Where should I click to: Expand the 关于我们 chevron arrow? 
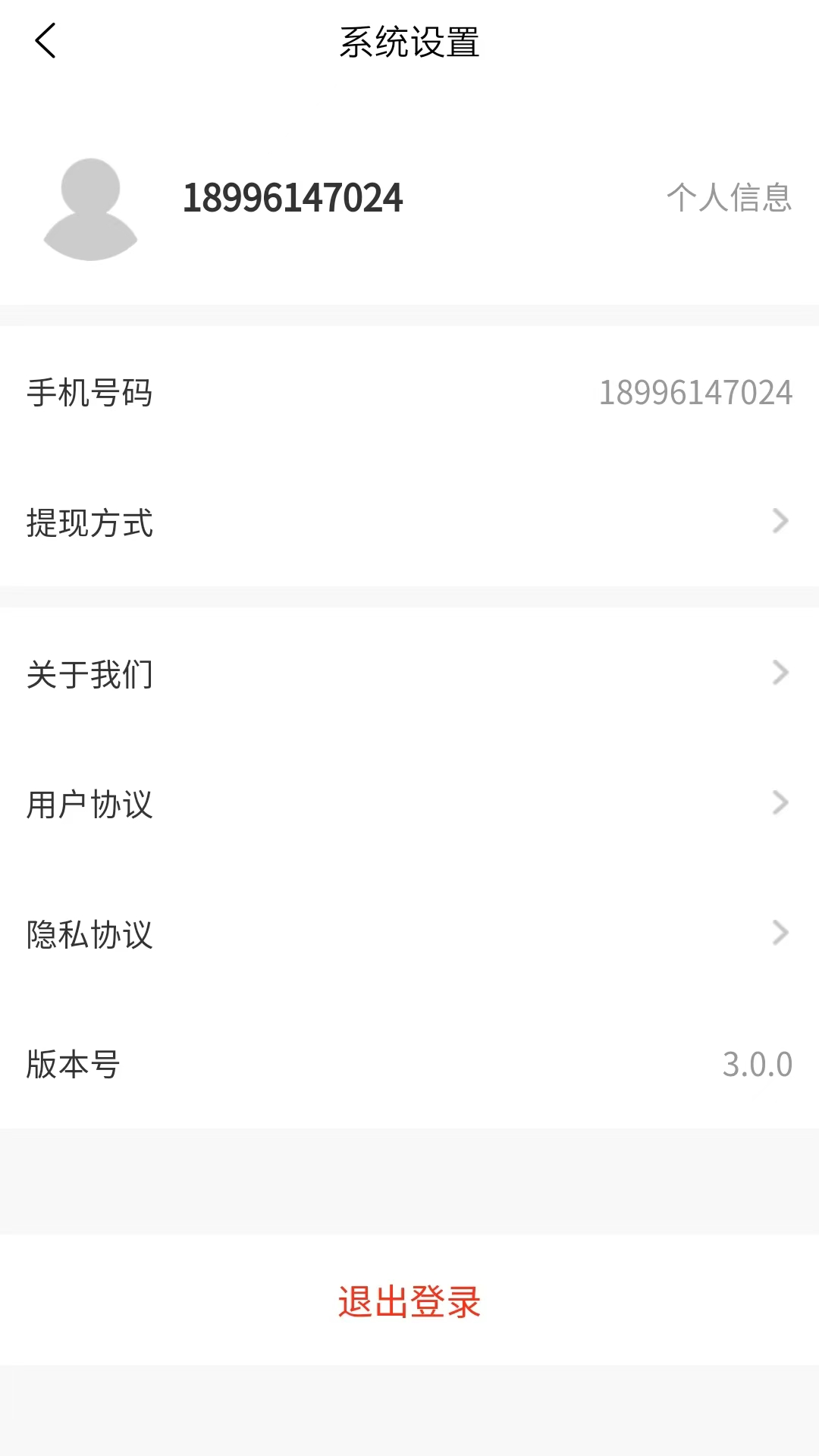(x=780, y=673)
